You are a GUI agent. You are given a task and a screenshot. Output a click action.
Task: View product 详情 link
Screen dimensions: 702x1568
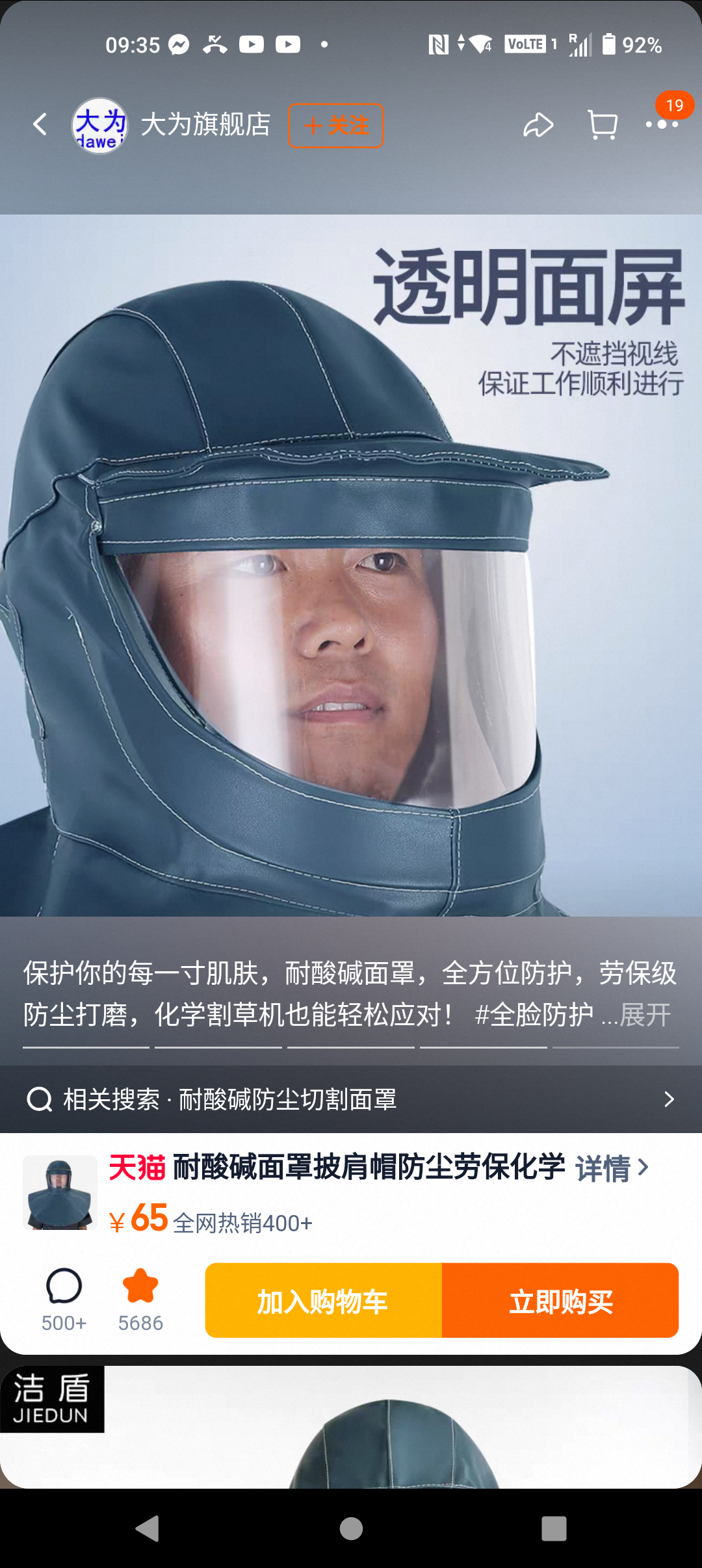click(x=611, y=1168)
